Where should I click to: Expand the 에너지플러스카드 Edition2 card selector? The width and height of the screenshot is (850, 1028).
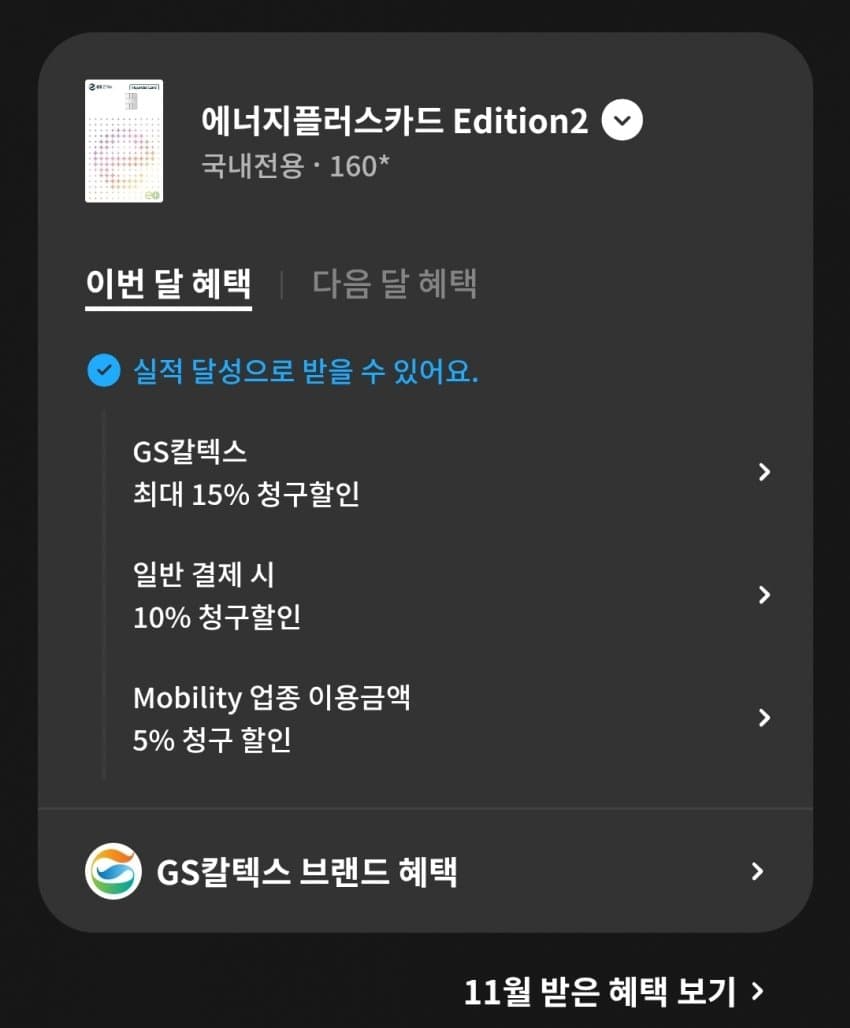point(622,122)
